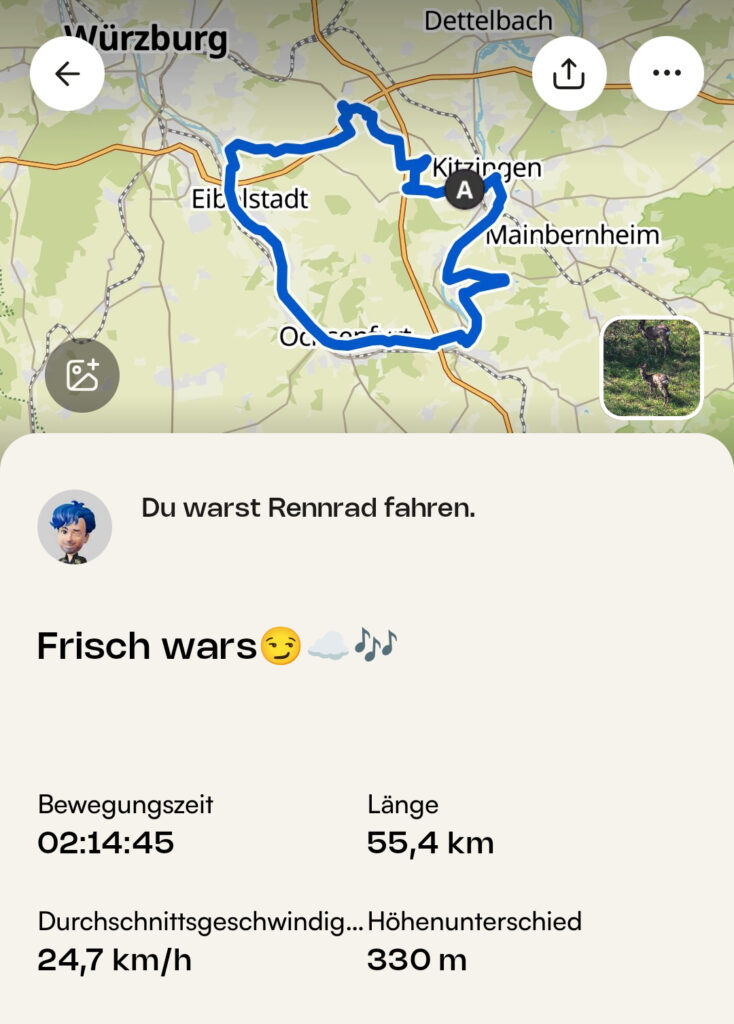
Task: Open the blue-haired profile avatar
Action: pos(74,527)
